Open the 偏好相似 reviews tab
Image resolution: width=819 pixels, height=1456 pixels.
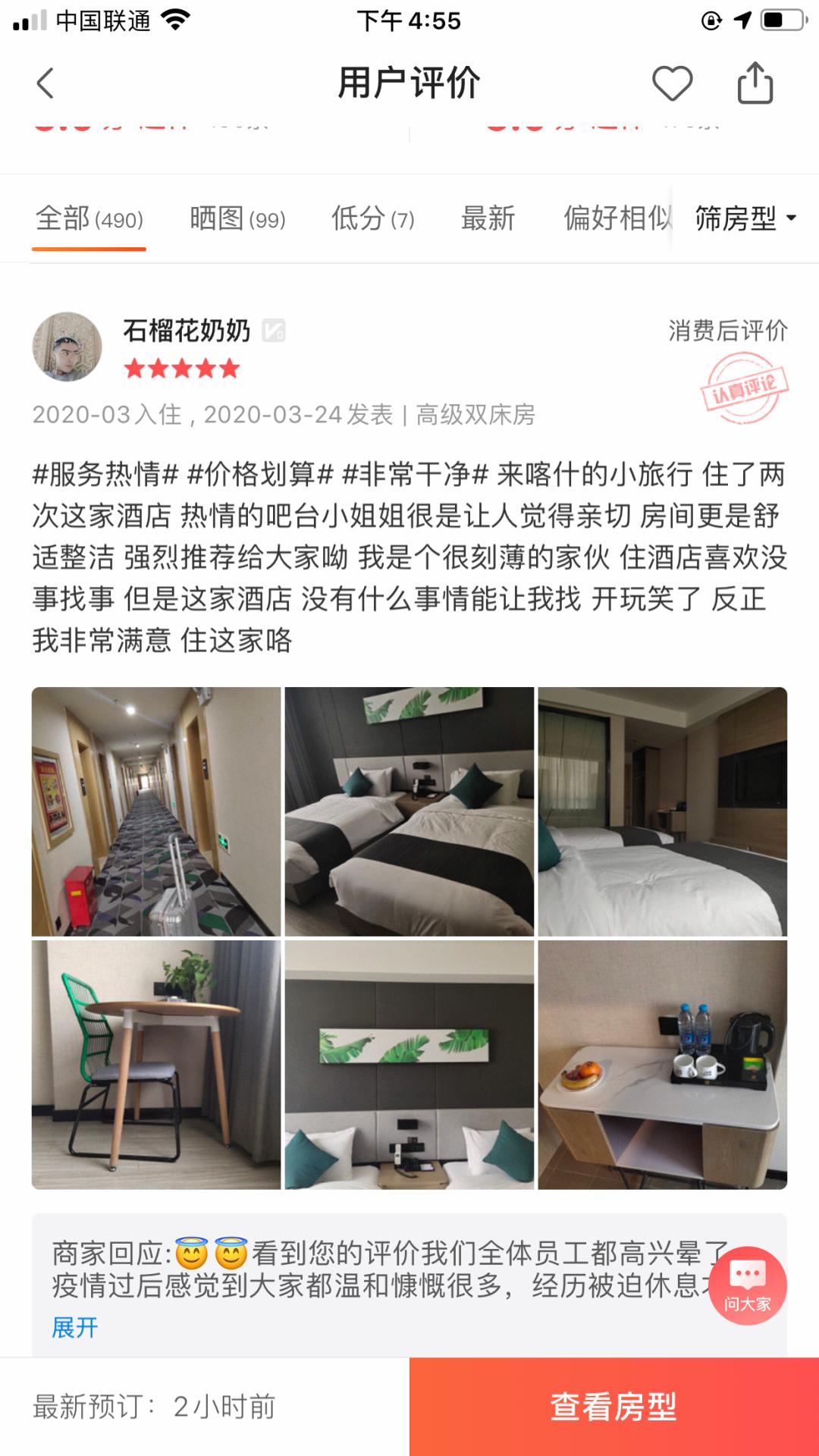click(x=616, y=219)
